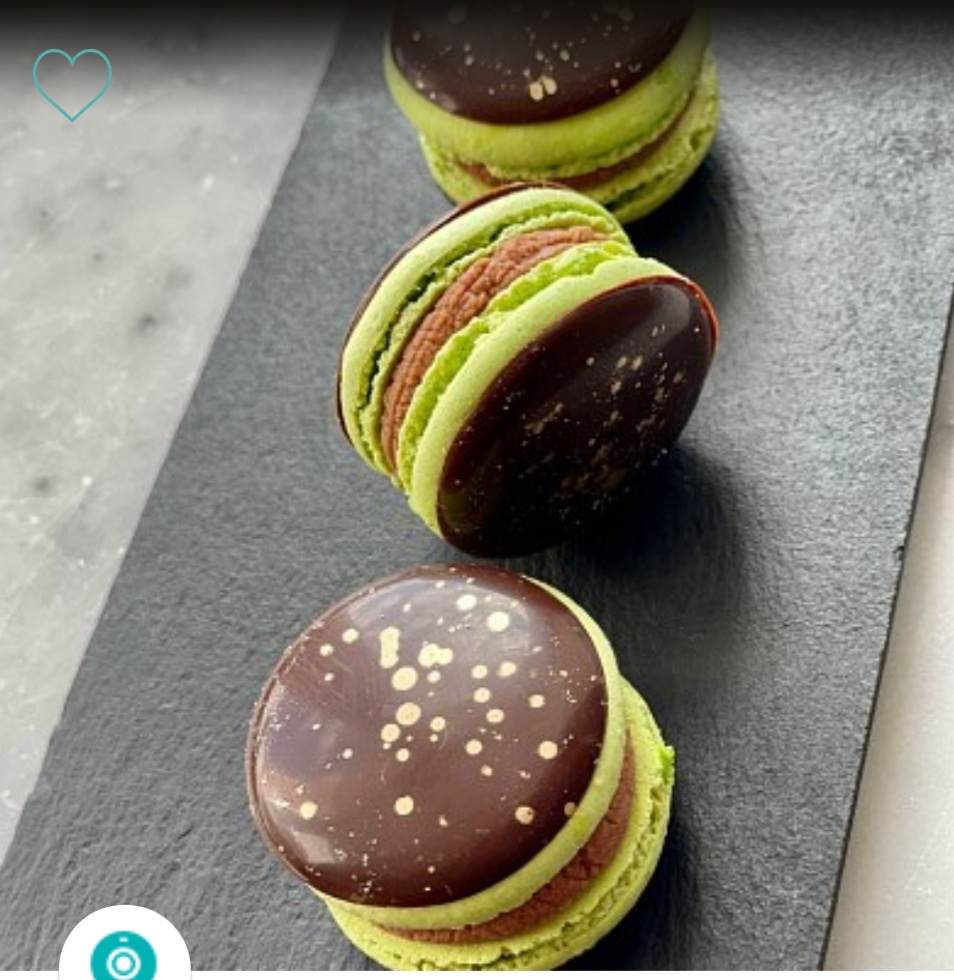Tap the heart icon to favorite this recipe
The height and width of the screenshot is (980, 954).
pos(72,84)
